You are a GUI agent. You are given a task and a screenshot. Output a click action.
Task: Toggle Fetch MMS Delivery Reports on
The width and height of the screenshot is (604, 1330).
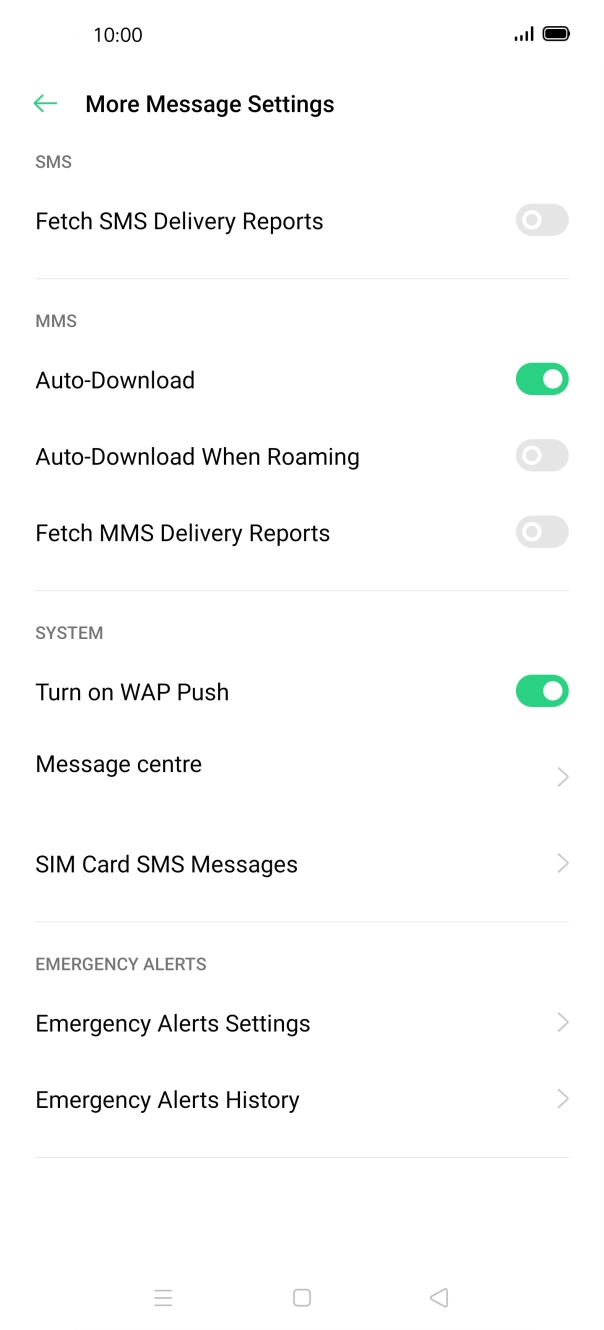pos(541,532)
